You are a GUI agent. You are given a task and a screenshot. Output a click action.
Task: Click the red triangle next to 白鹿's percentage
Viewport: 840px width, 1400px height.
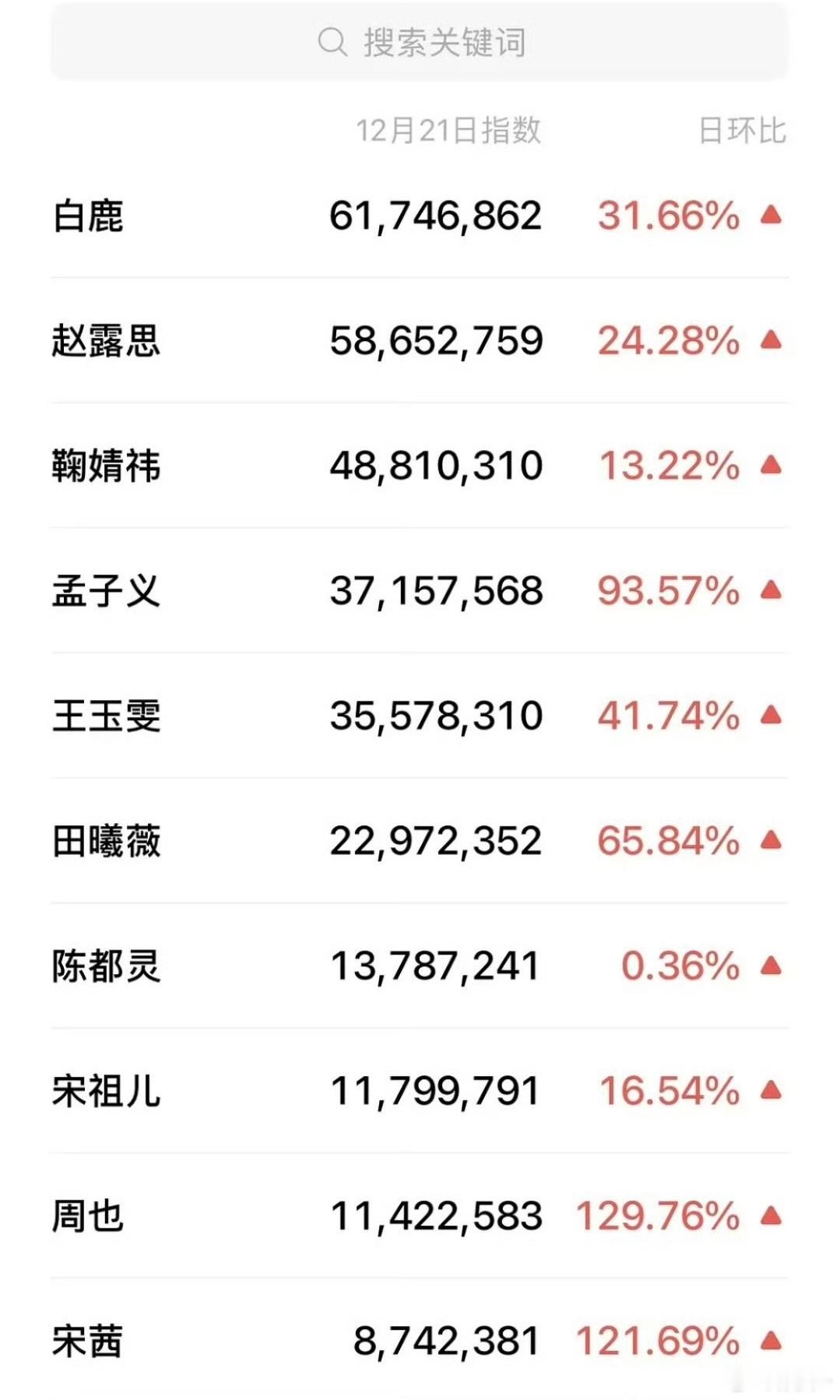pos(770,216)
